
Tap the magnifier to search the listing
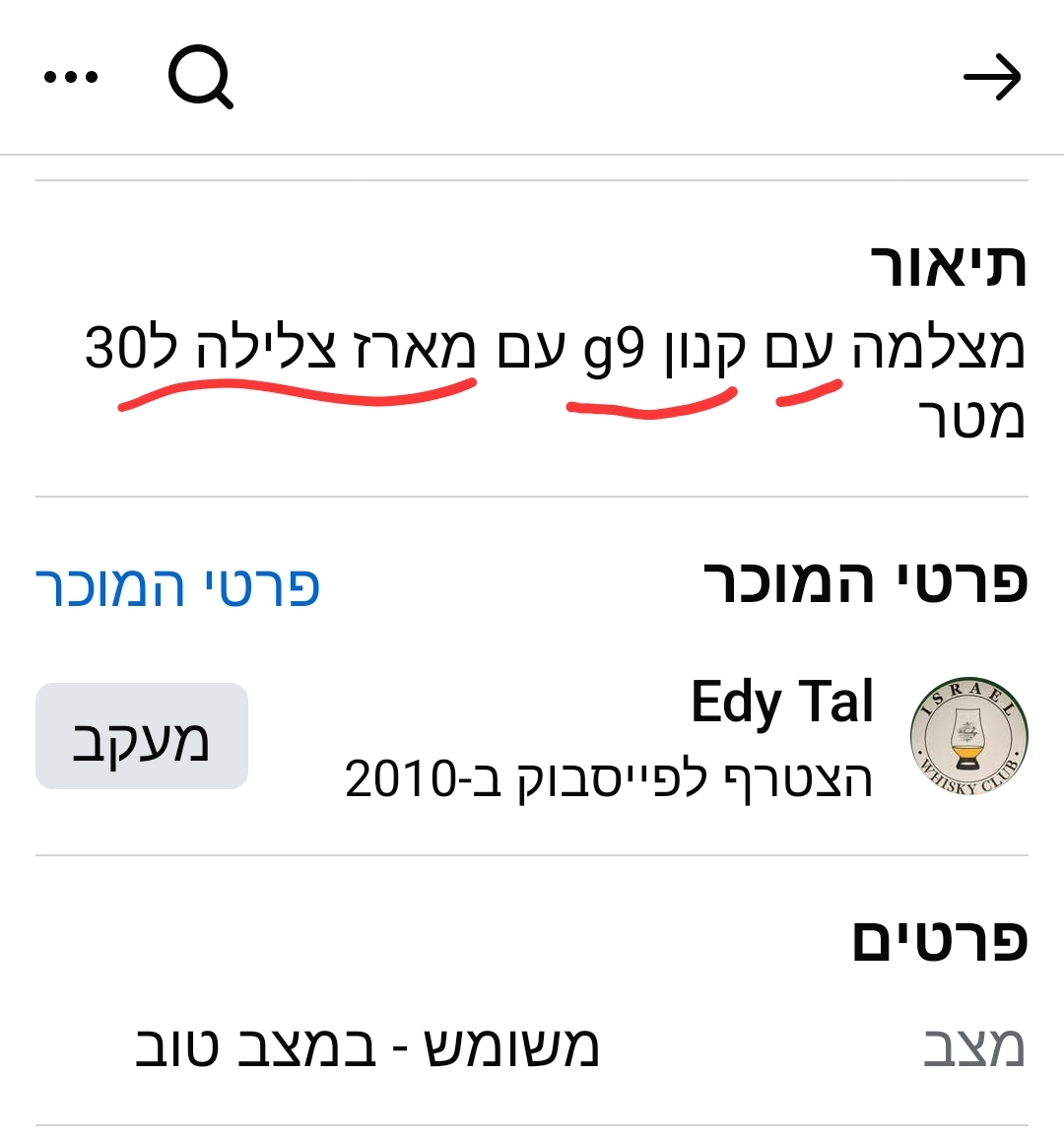click(x=202, y=81)
